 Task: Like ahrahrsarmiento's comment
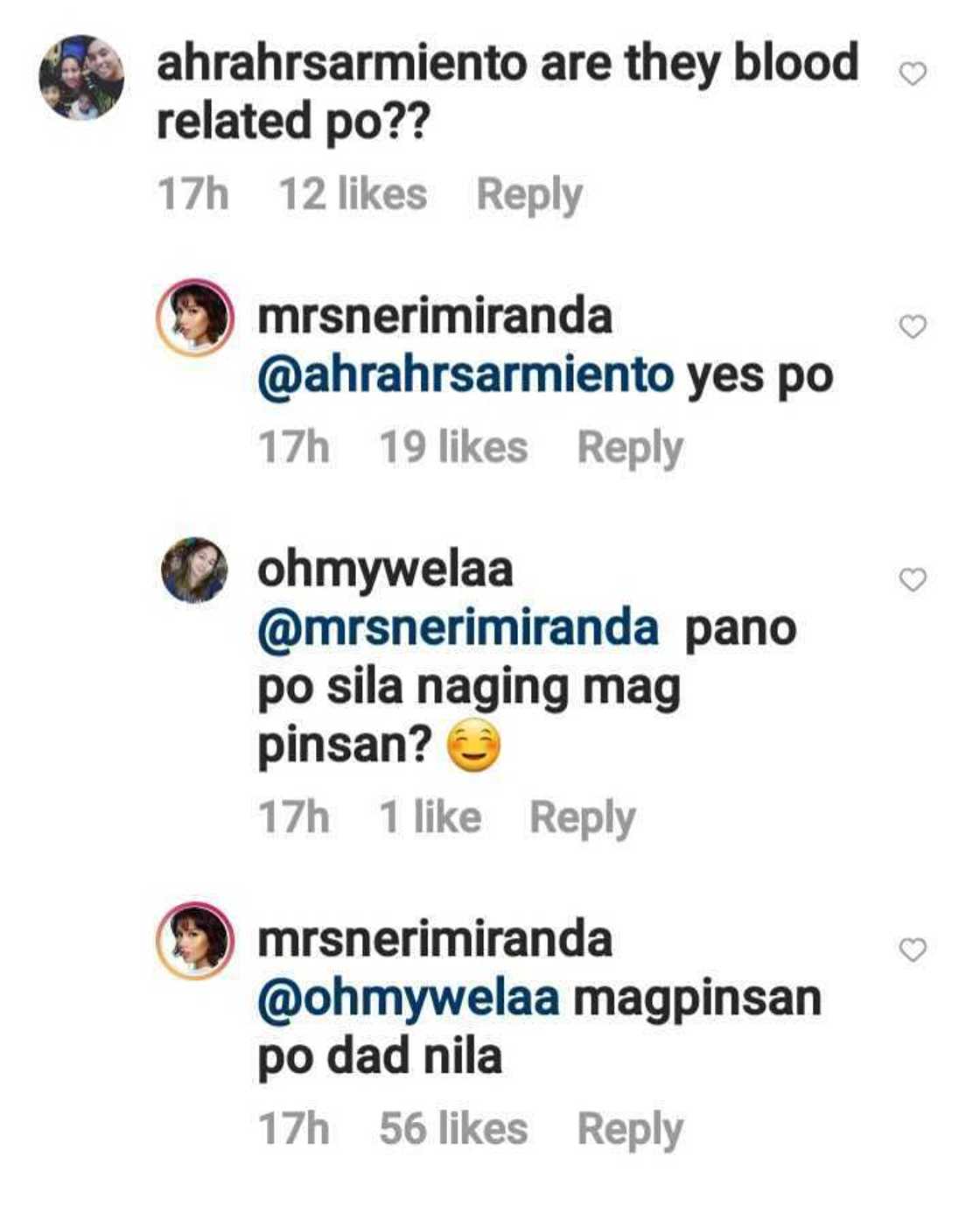coord(912,74)
